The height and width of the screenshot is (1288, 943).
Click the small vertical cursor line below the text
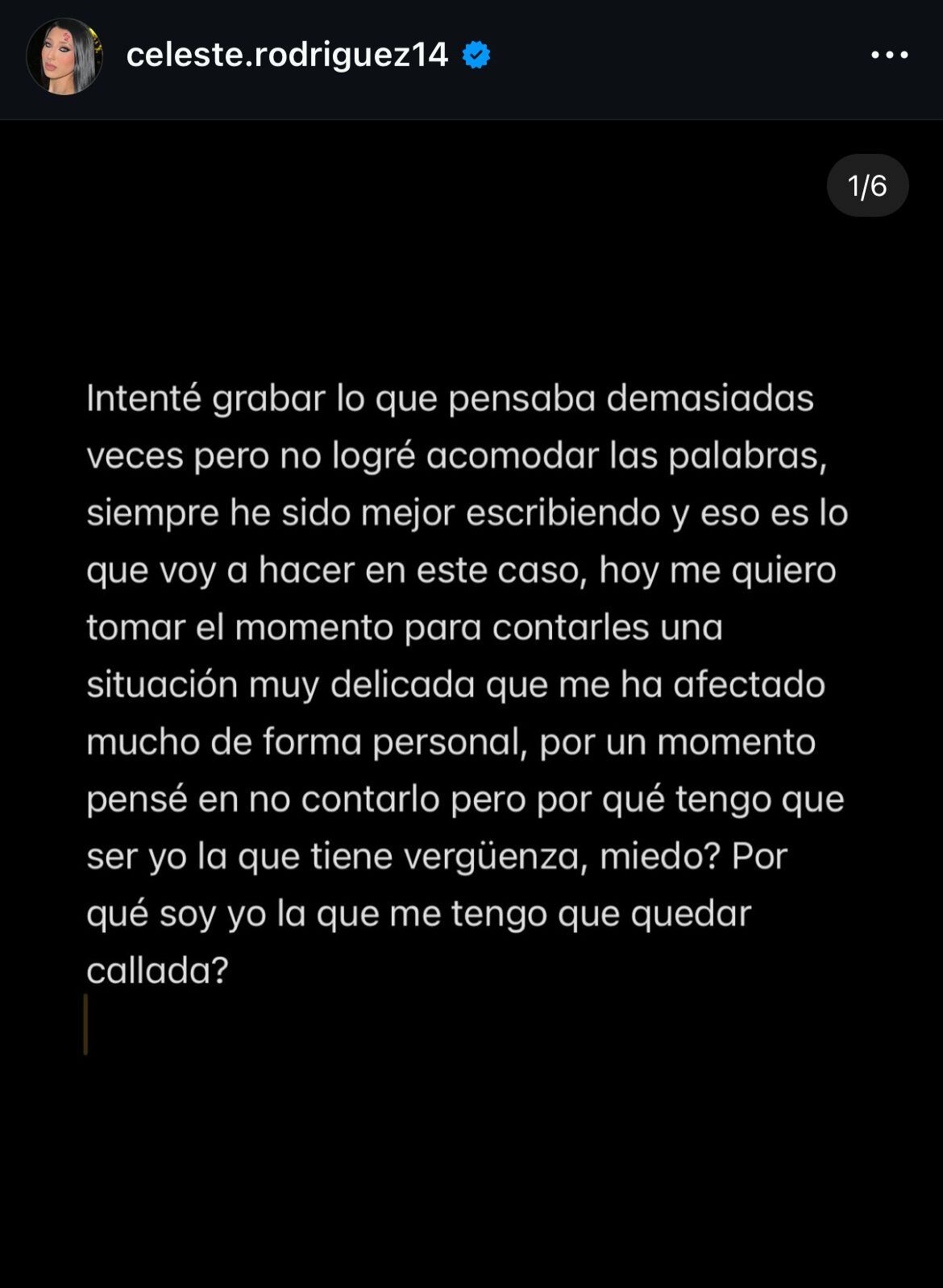[87, 1024]
